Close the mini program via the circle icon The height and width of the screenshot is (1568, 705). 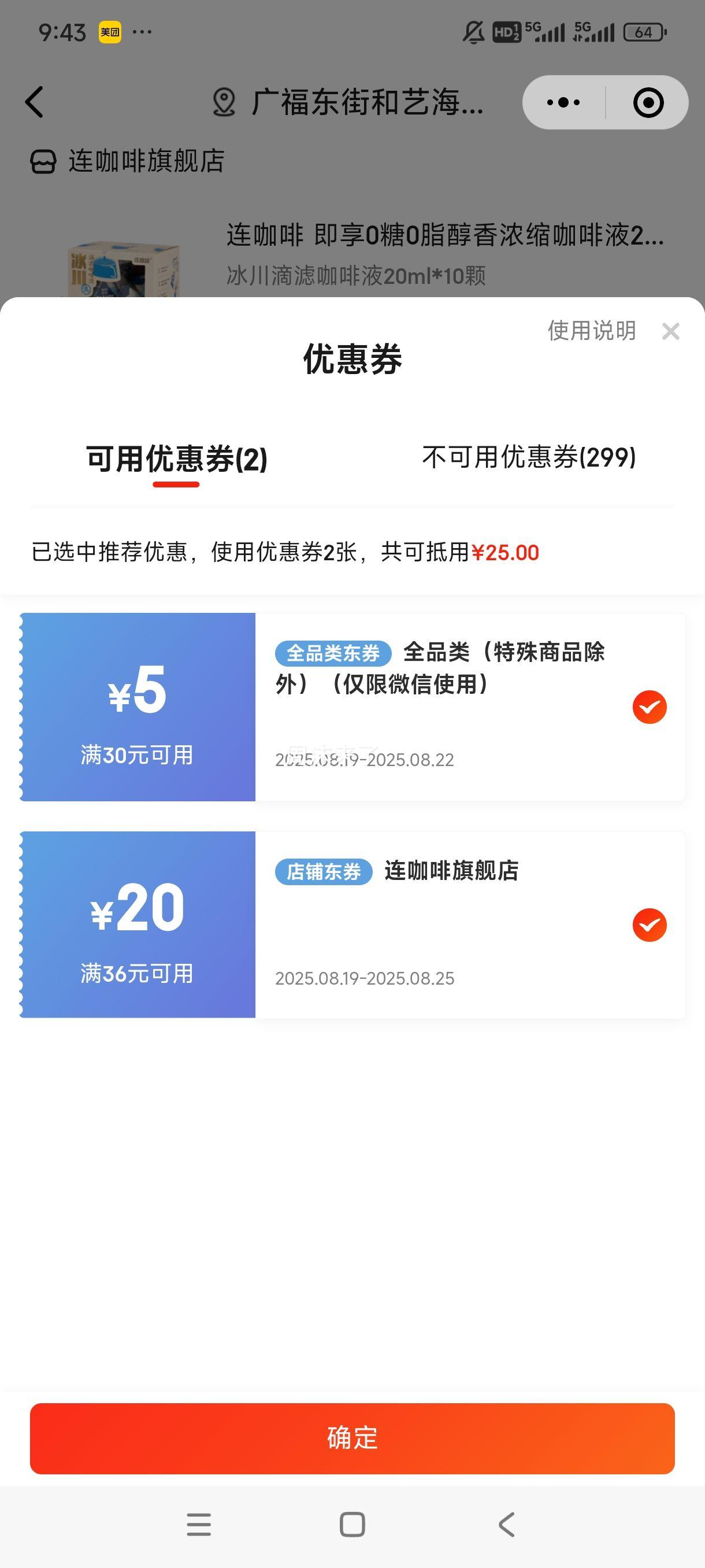(648, 102)
